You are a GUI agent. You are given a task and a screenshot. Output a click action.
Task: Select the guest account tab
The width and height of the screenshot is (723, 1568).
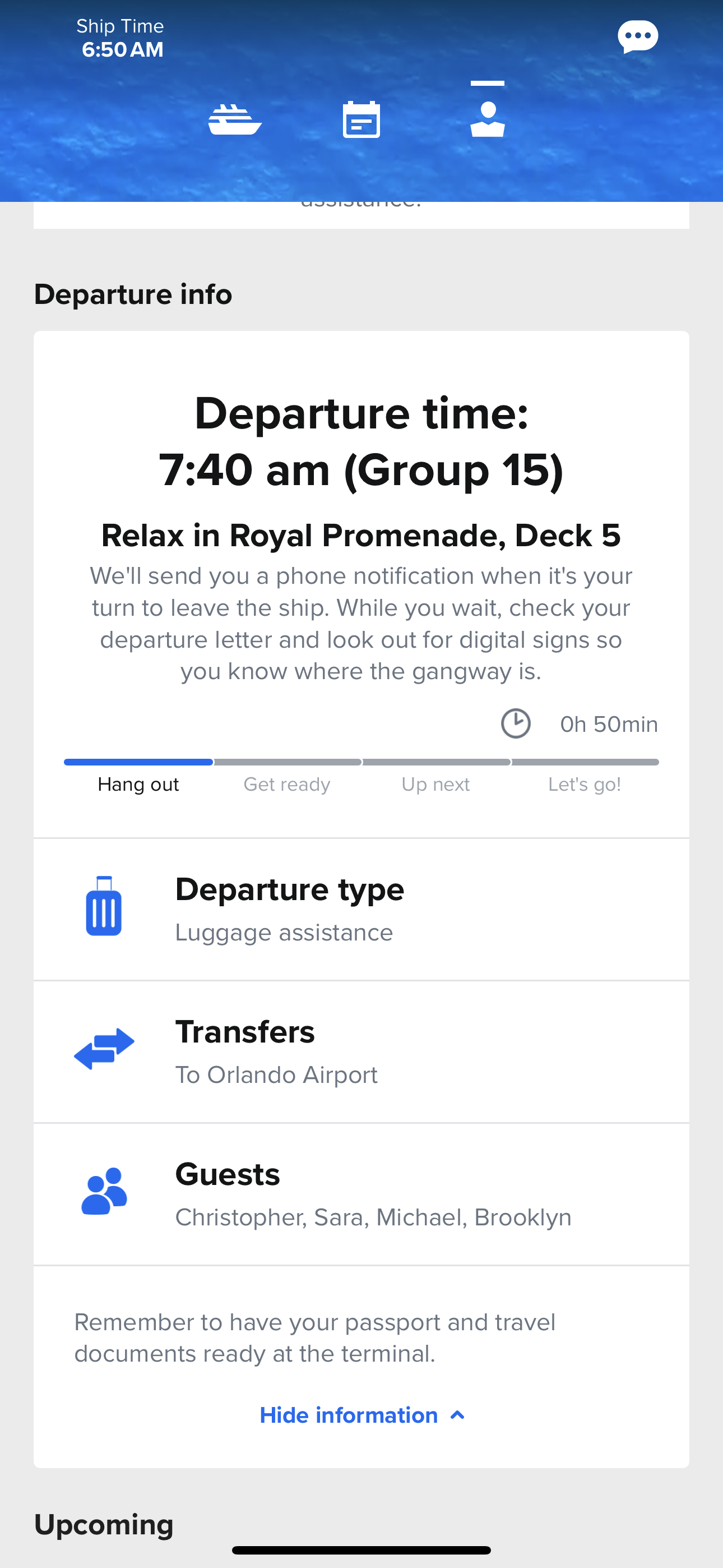487,117
